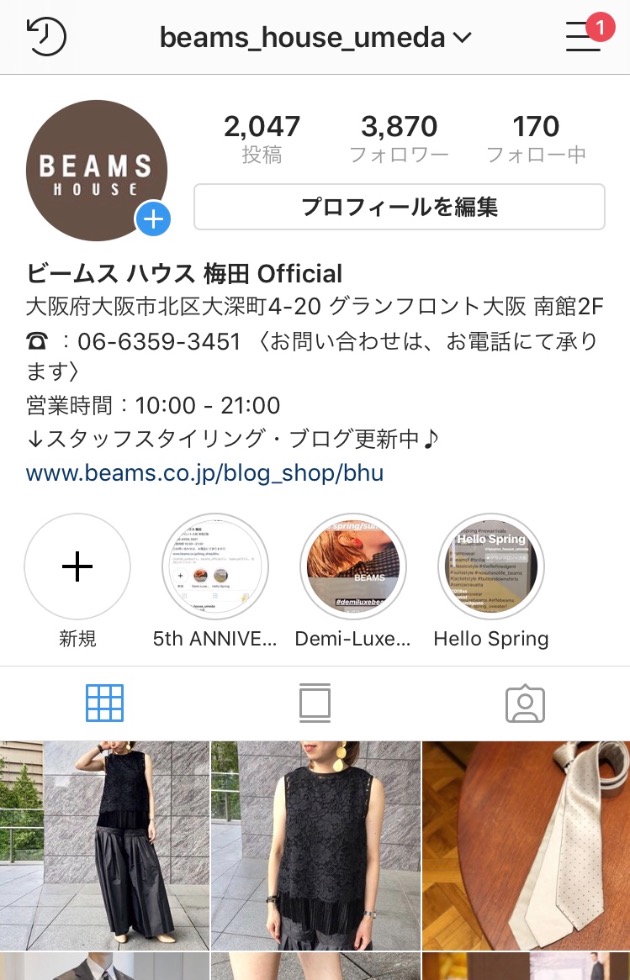This screenshot has width=630, height=980.
Task: Switch to the single-column feed tab
Action: 315,704
